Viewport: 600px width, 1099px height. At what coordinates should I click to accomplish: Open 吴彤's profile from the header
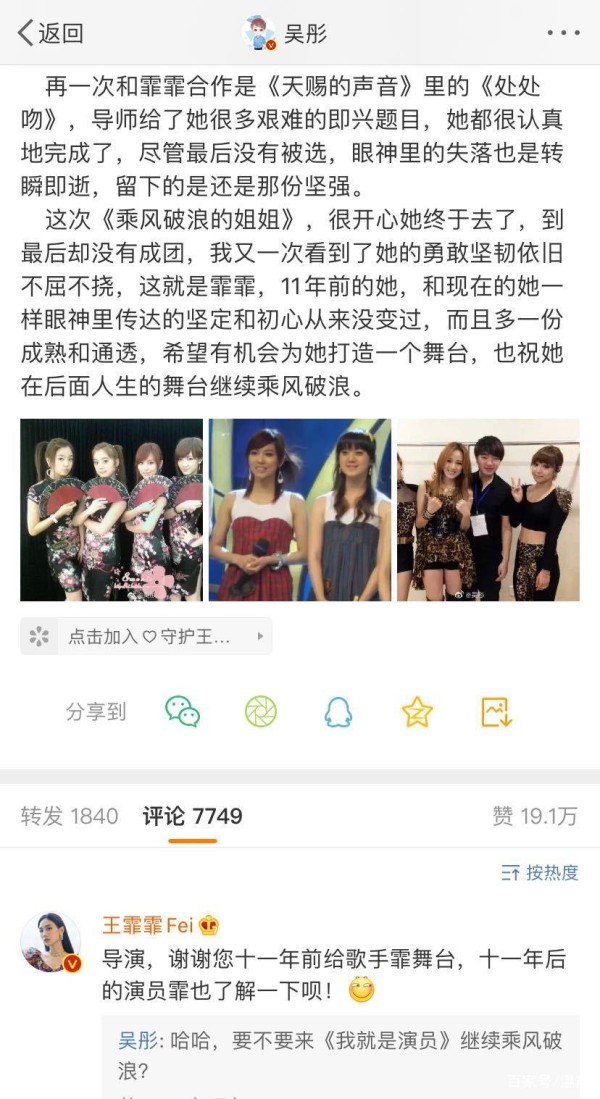click(285, 33)
